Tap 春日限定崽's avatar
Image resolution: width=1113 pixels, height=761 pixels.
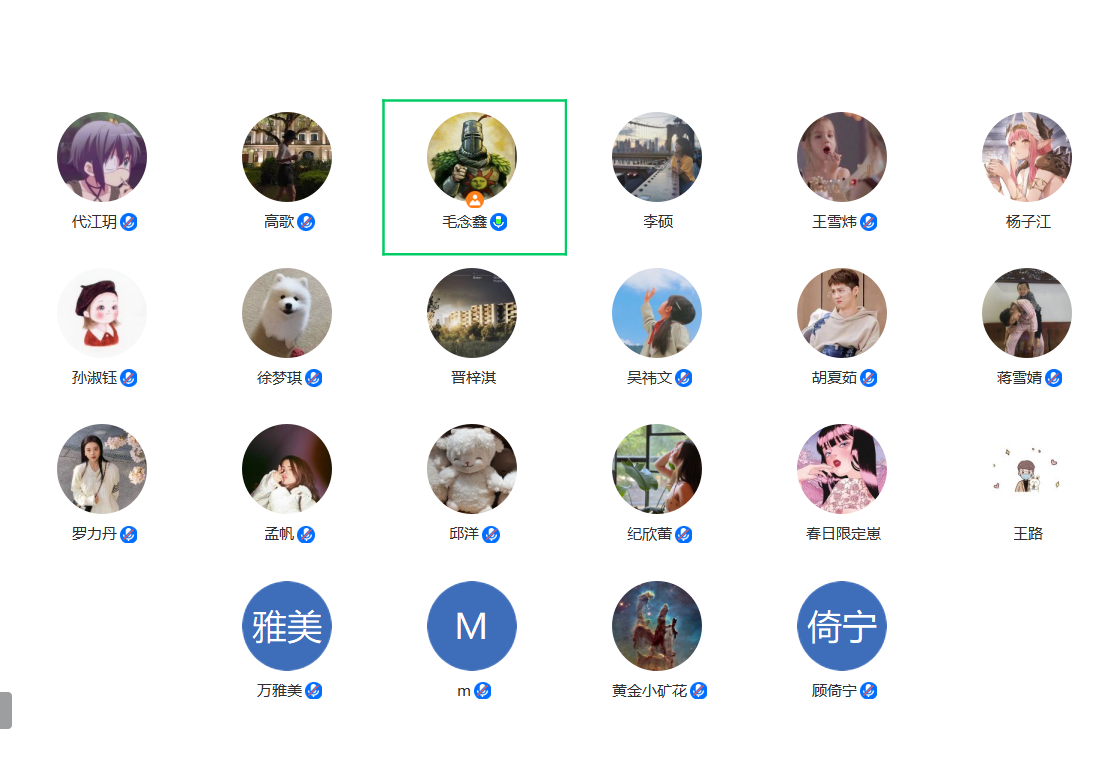click(x=842, y=469)
